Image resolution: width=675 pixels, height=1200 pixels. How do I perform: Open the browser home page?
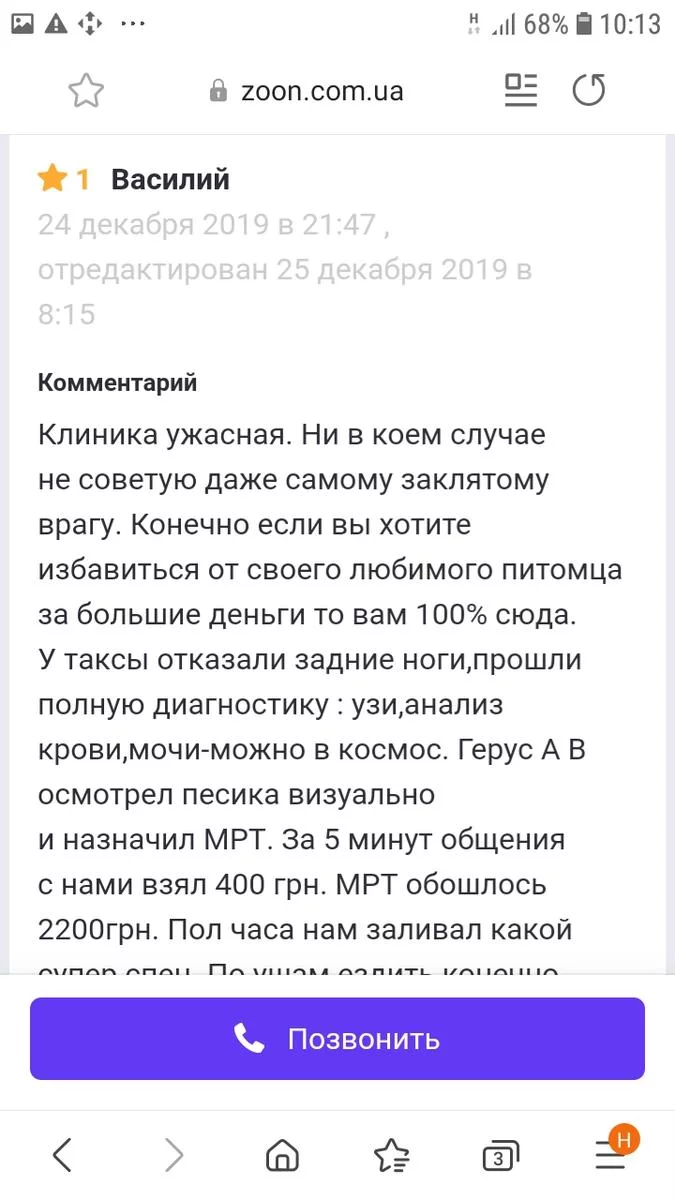[283, 1156]
